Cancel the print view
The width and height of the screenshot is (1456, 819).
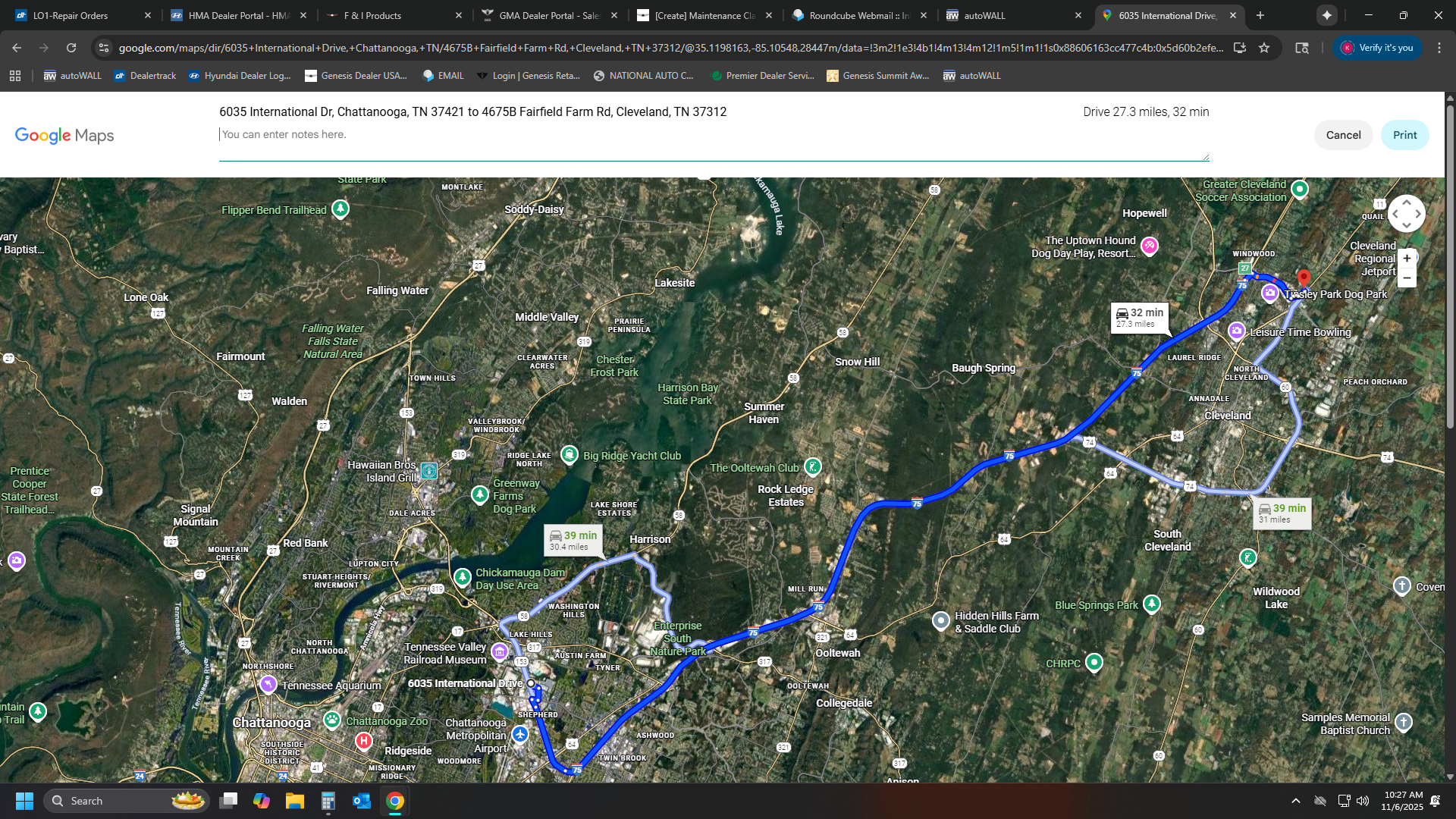tap(1342, 135)
